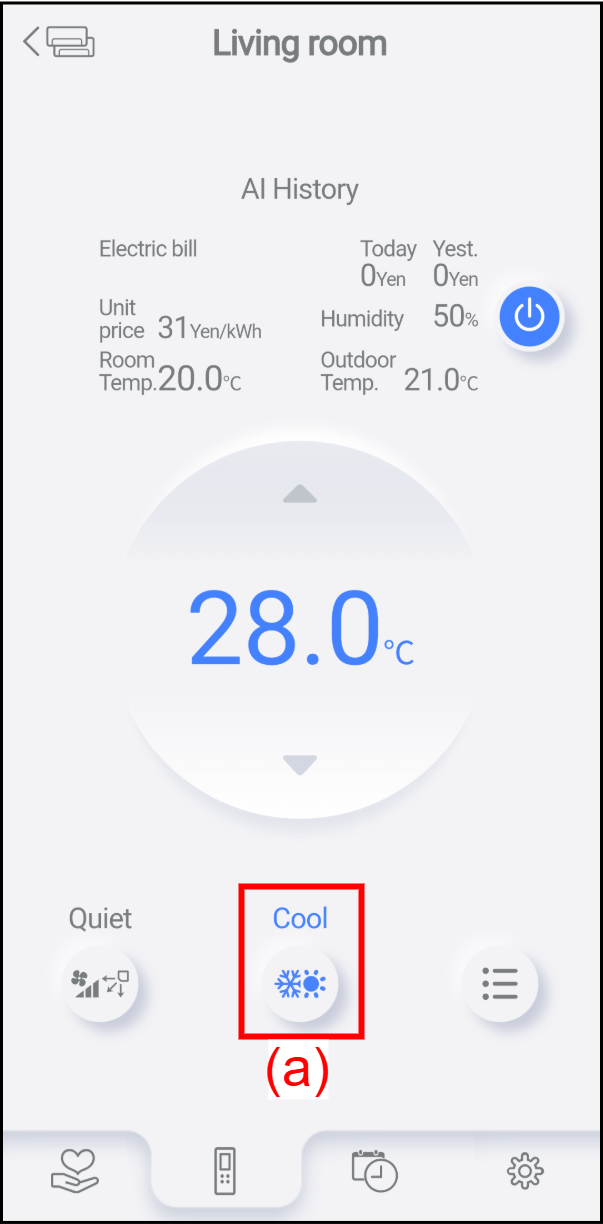
Task: Open the Quiet fan speed and airflow settings
Action: pyautogui.click(x=100, y=984)
